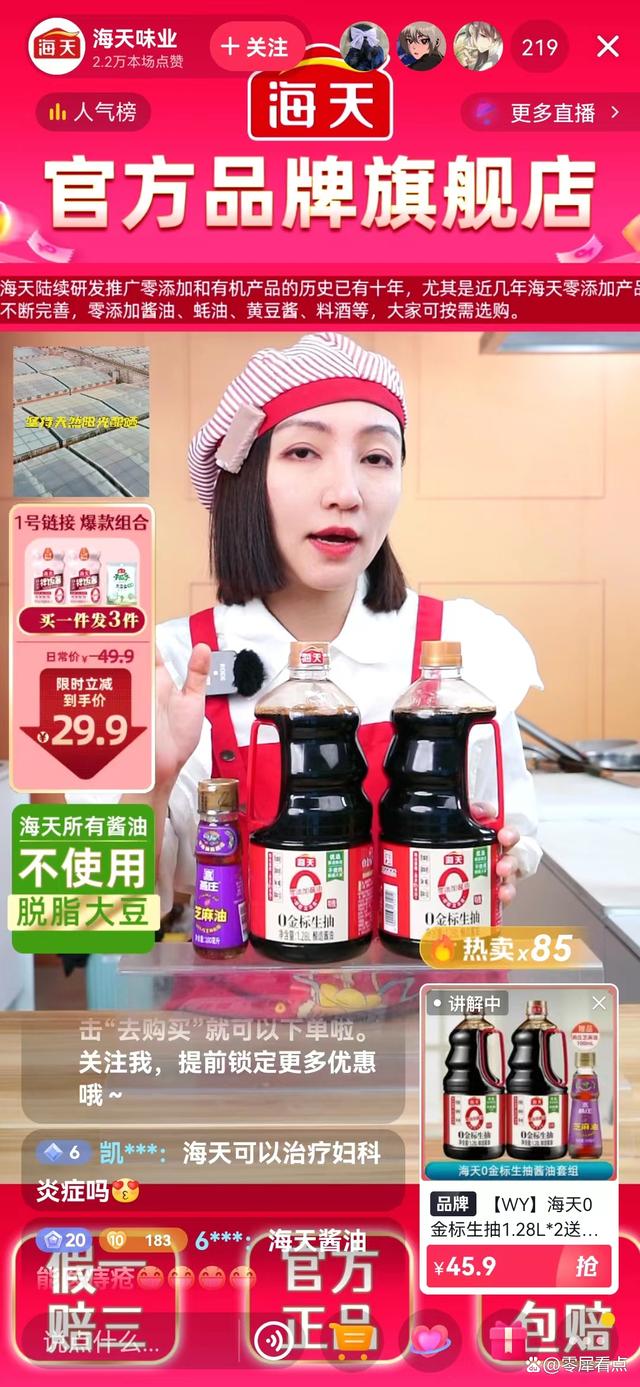Open the viewer list showing 219
Image resolution: width=640 pixels, height=1387 pixels.
[x=539, y=46]
